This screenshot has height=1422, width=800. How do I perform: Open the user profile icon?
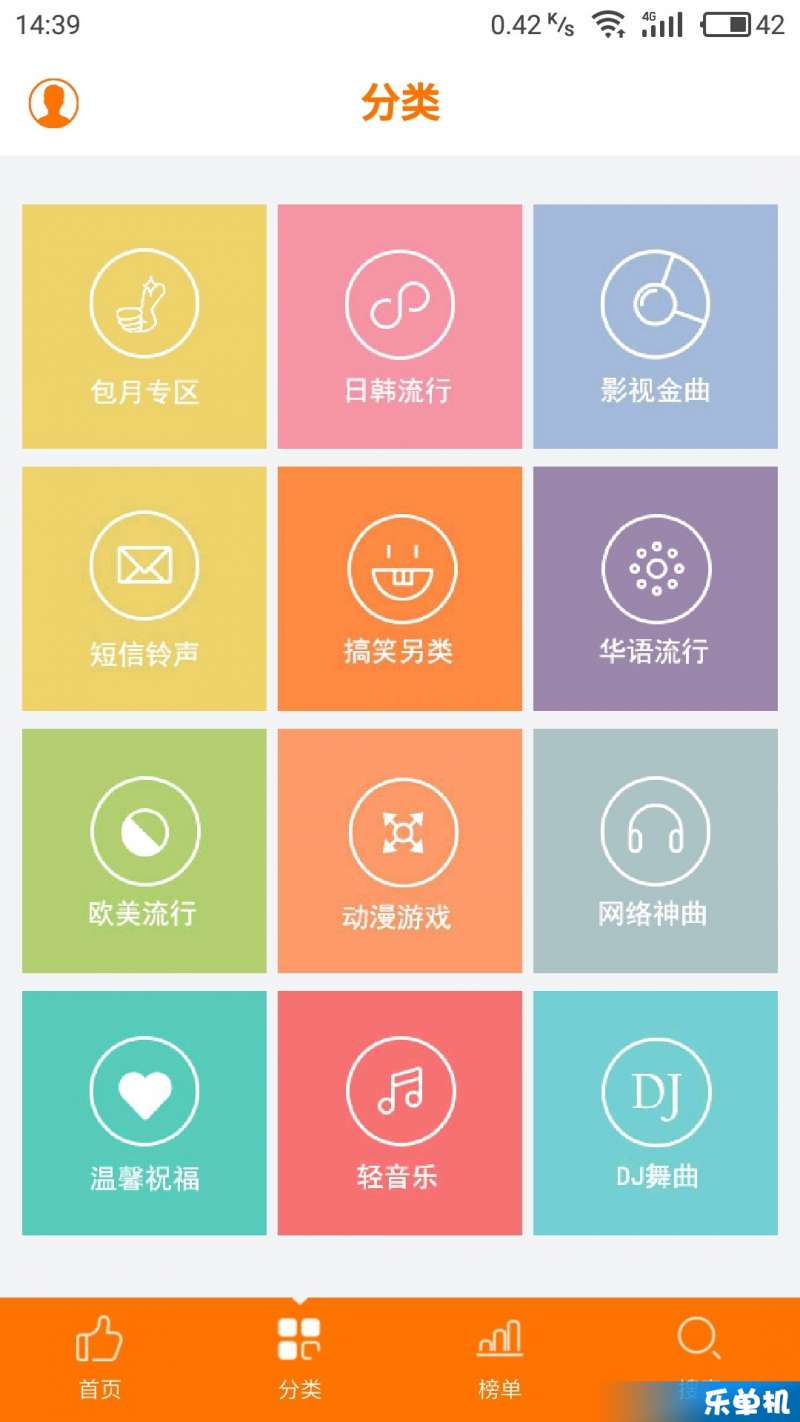[x=53, y=103]
